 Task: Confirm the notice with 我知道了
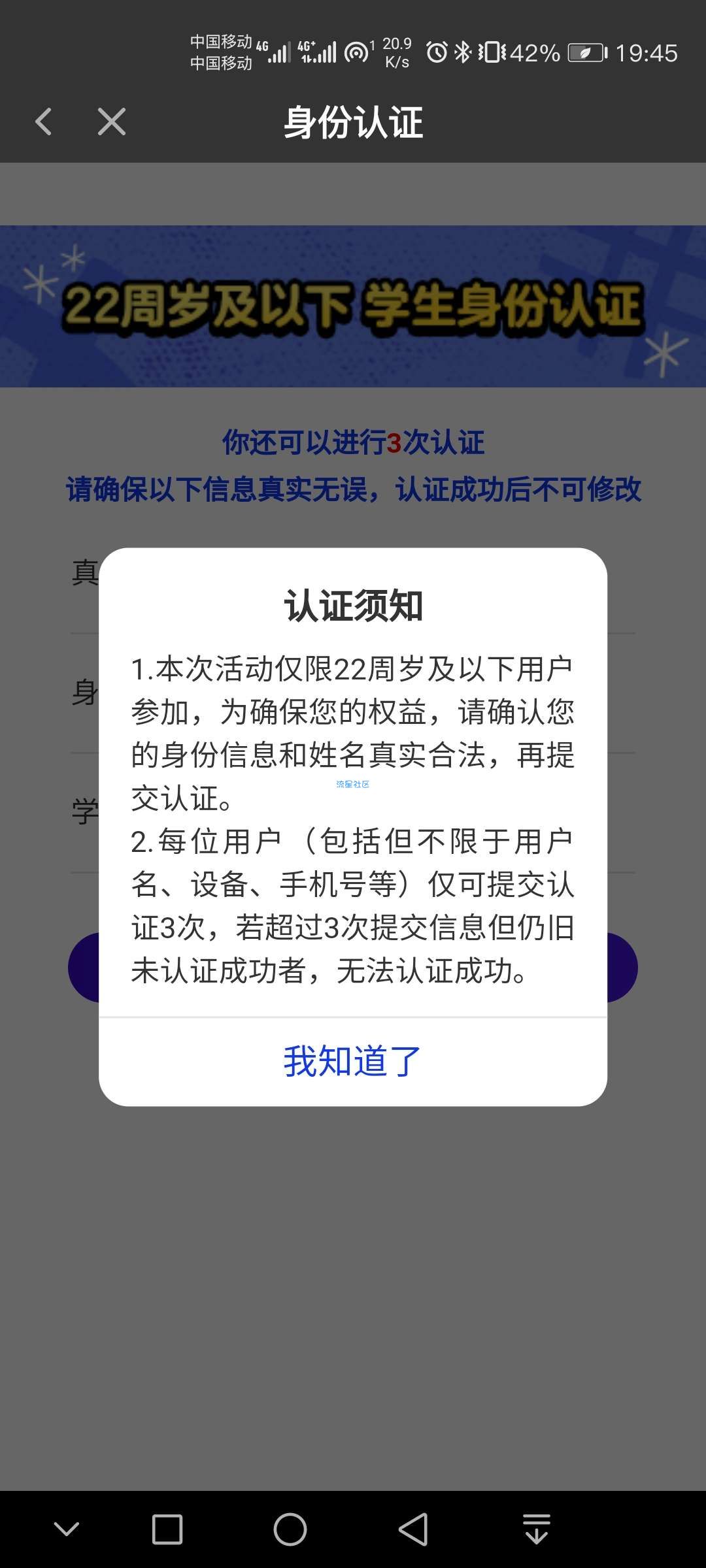pyautogui.click(x=352, y=1061)
